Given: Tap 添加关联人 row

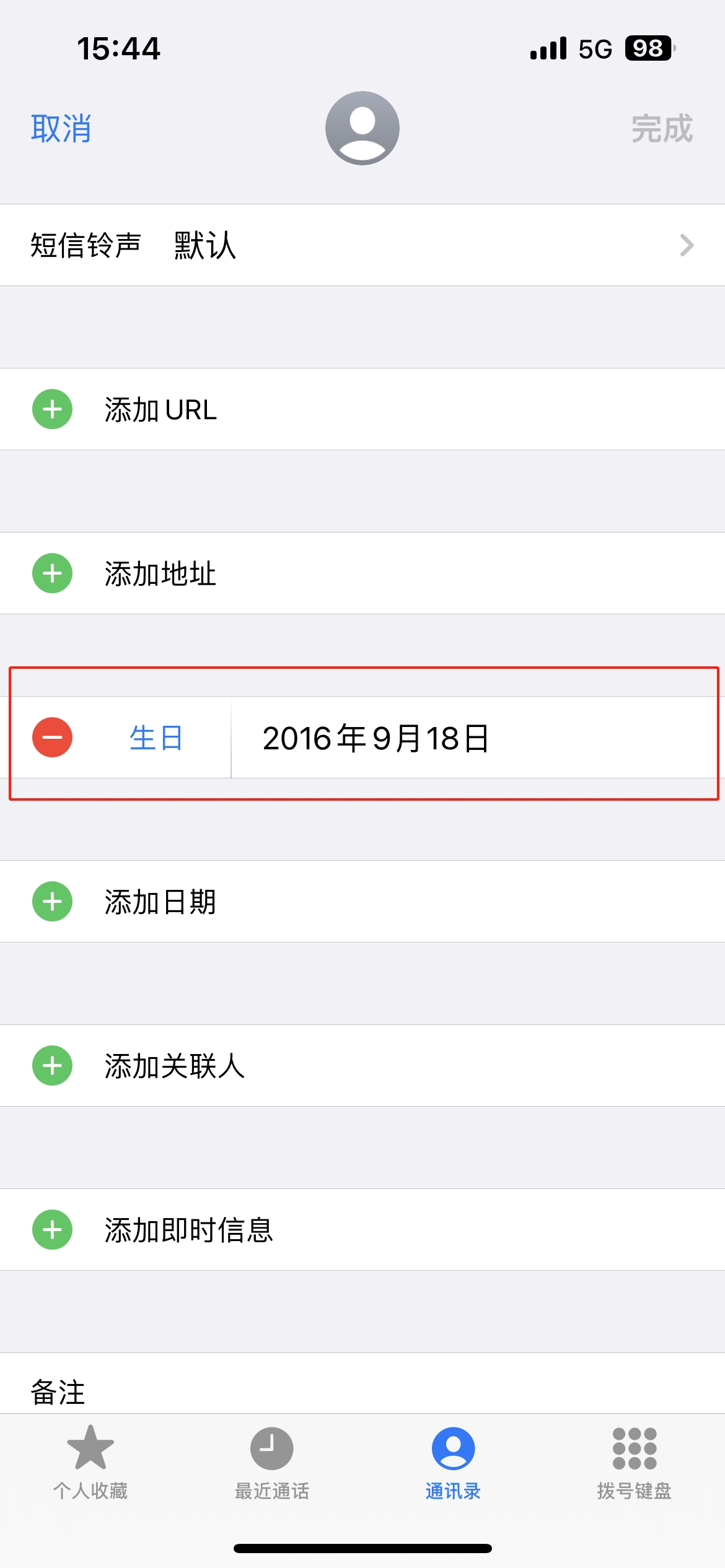Looking at the screenshot, I should pyautogui.click(x=362, y=1066).
